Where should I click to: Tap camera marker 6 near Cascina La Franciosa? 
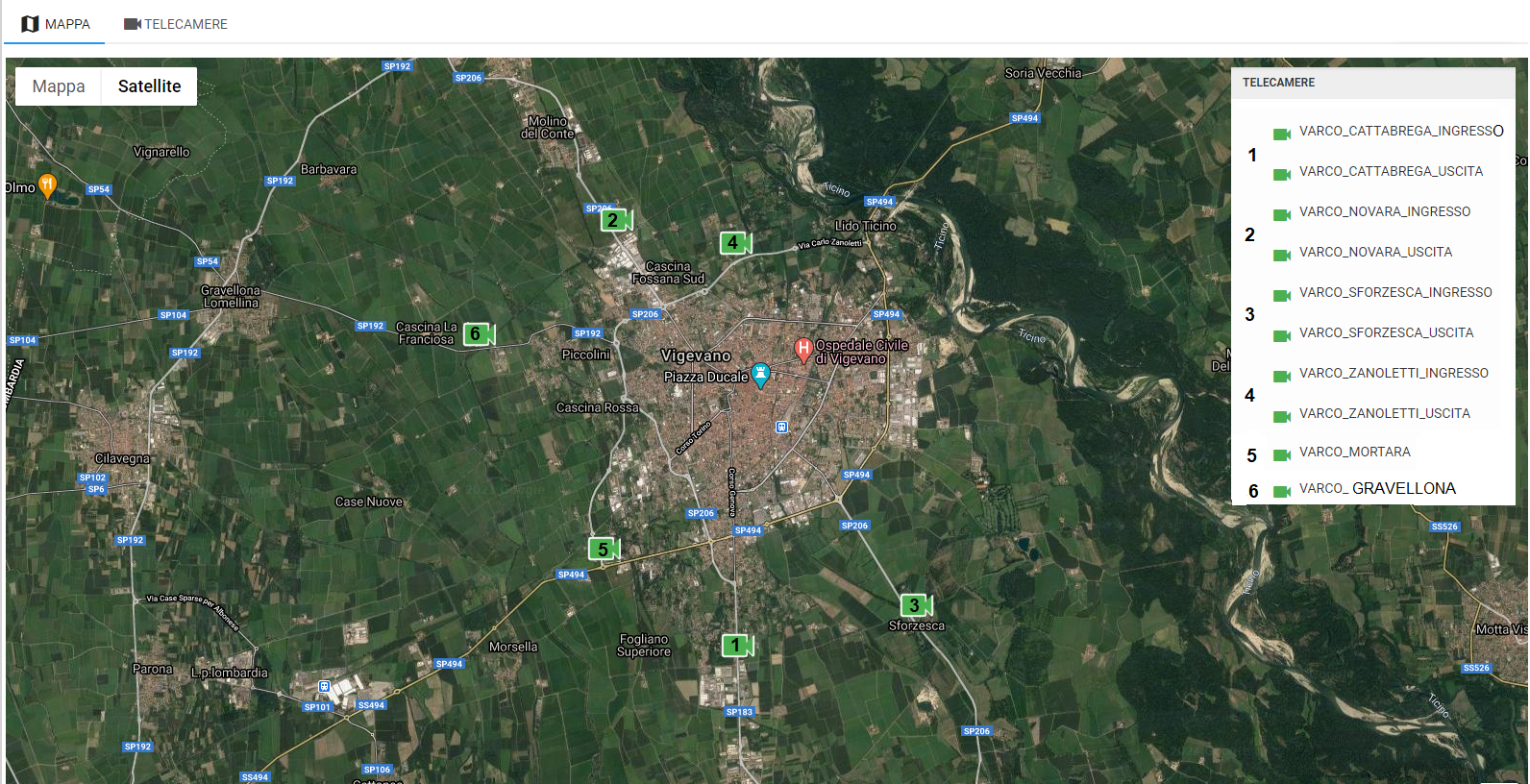pyautogui.click(x=478, y=334)
